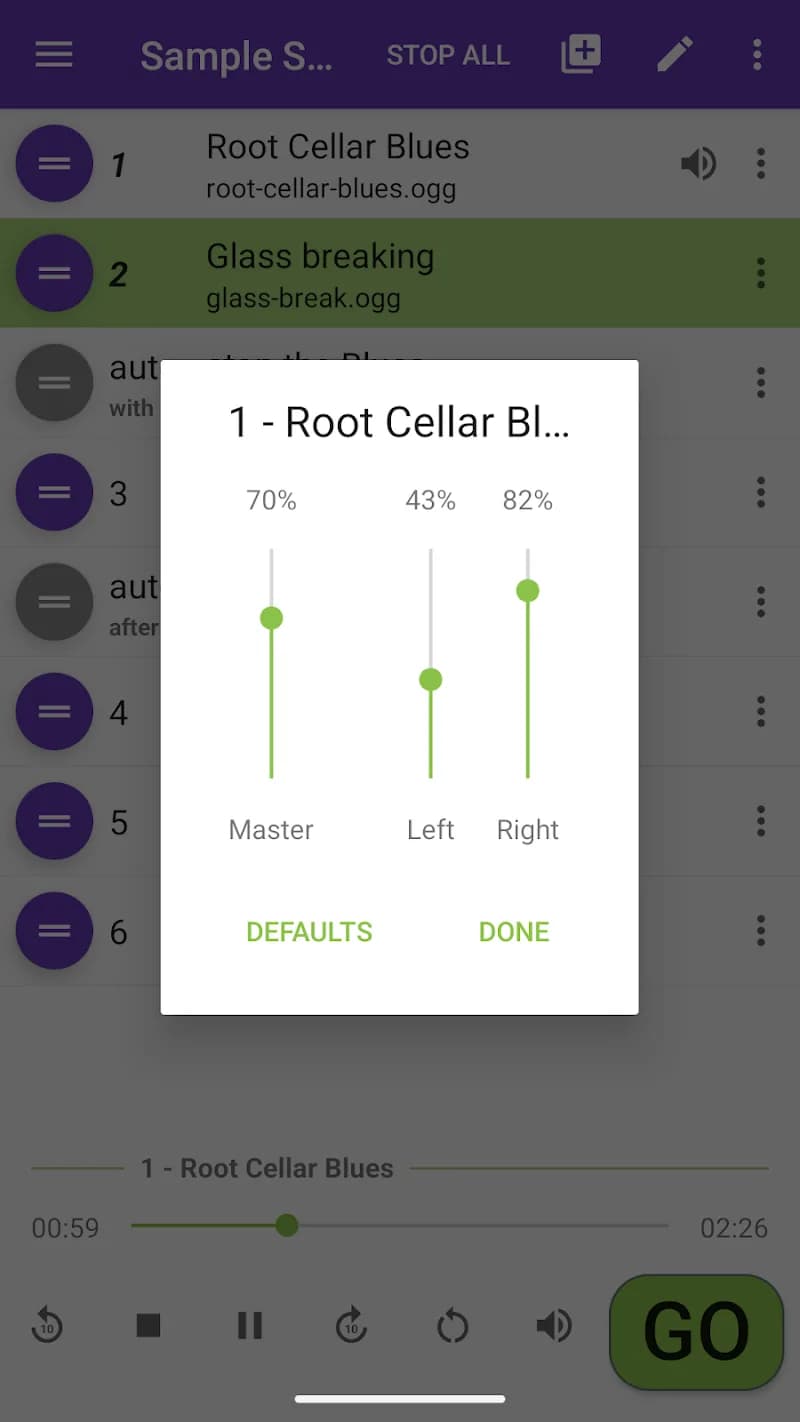Tap the loop playback icon
This screenshot has width=800, height=1422.
(452, 1327)
